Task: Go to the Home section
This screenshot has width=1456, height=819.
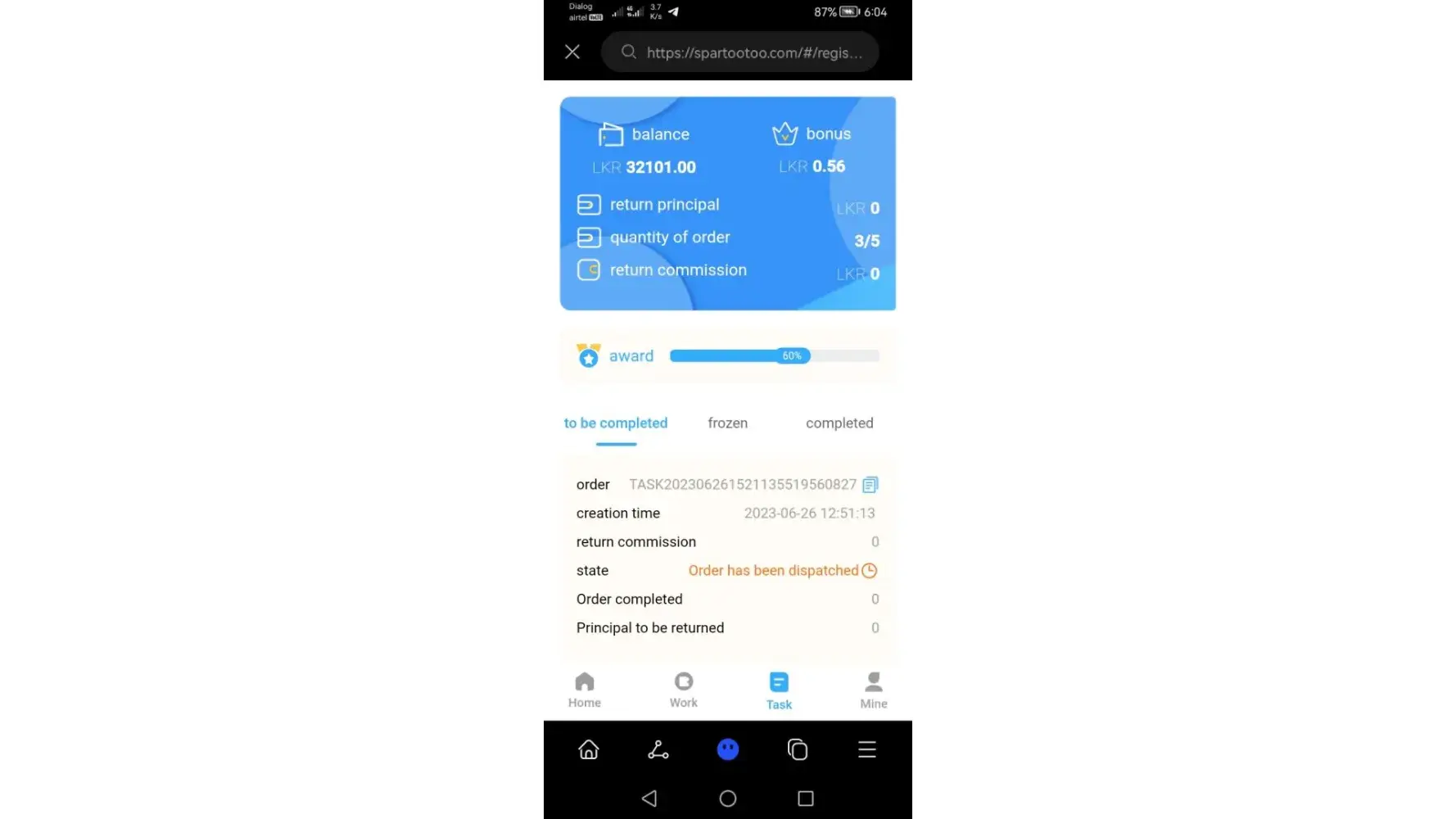Action: (x=585, y=690)
